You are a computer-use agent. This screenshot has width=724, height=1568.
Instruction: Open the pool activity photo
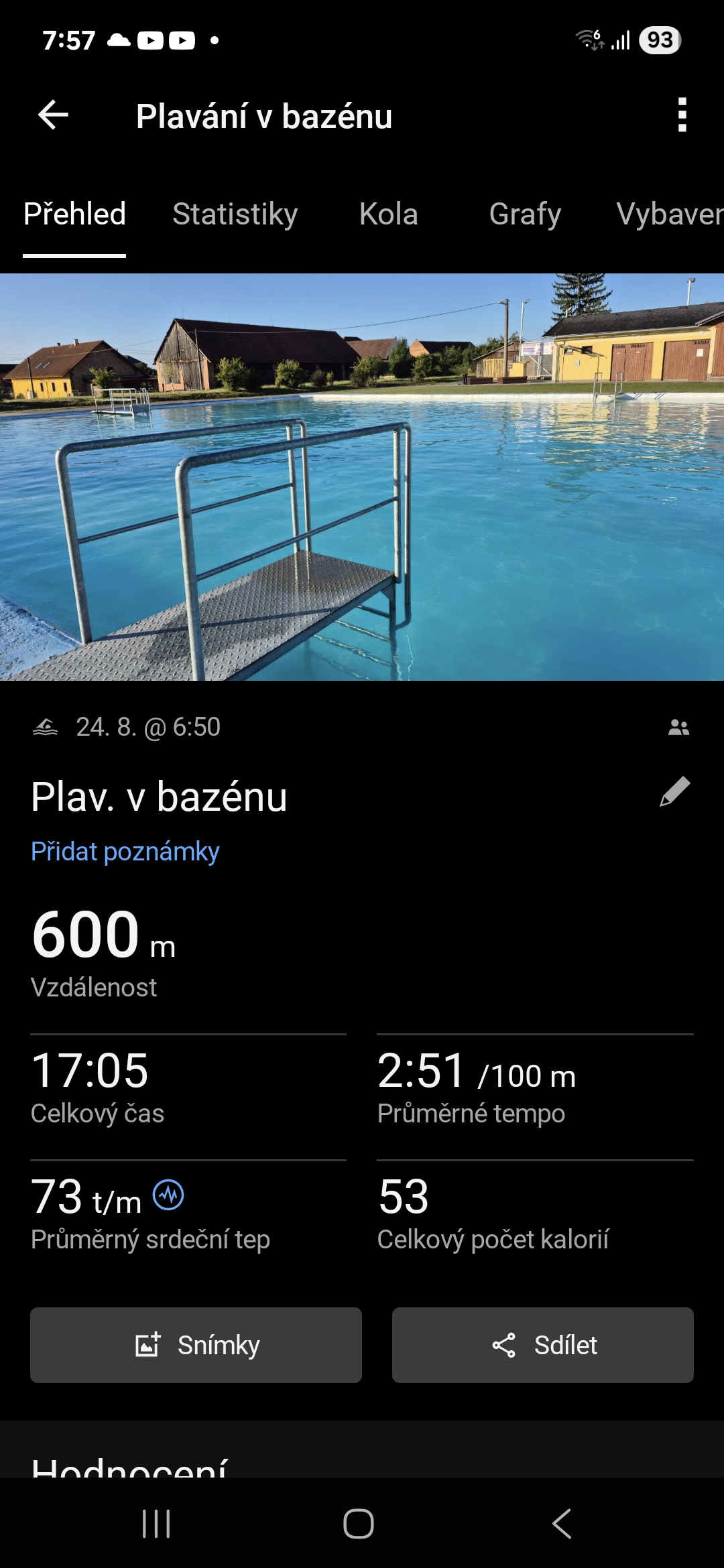[362, 477]
